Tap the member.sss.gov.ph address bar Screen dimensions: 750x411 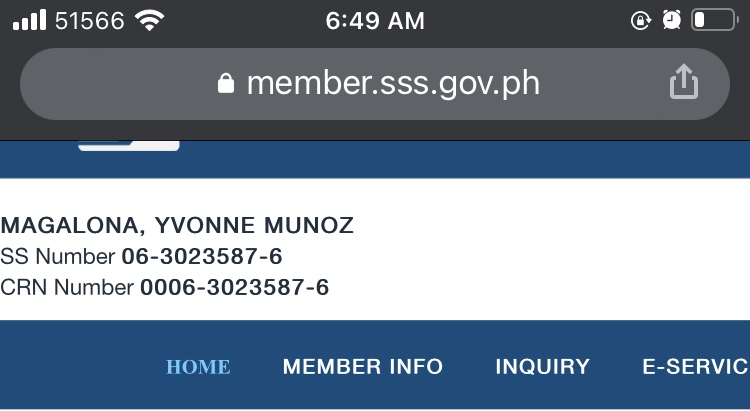pos(378,84)
